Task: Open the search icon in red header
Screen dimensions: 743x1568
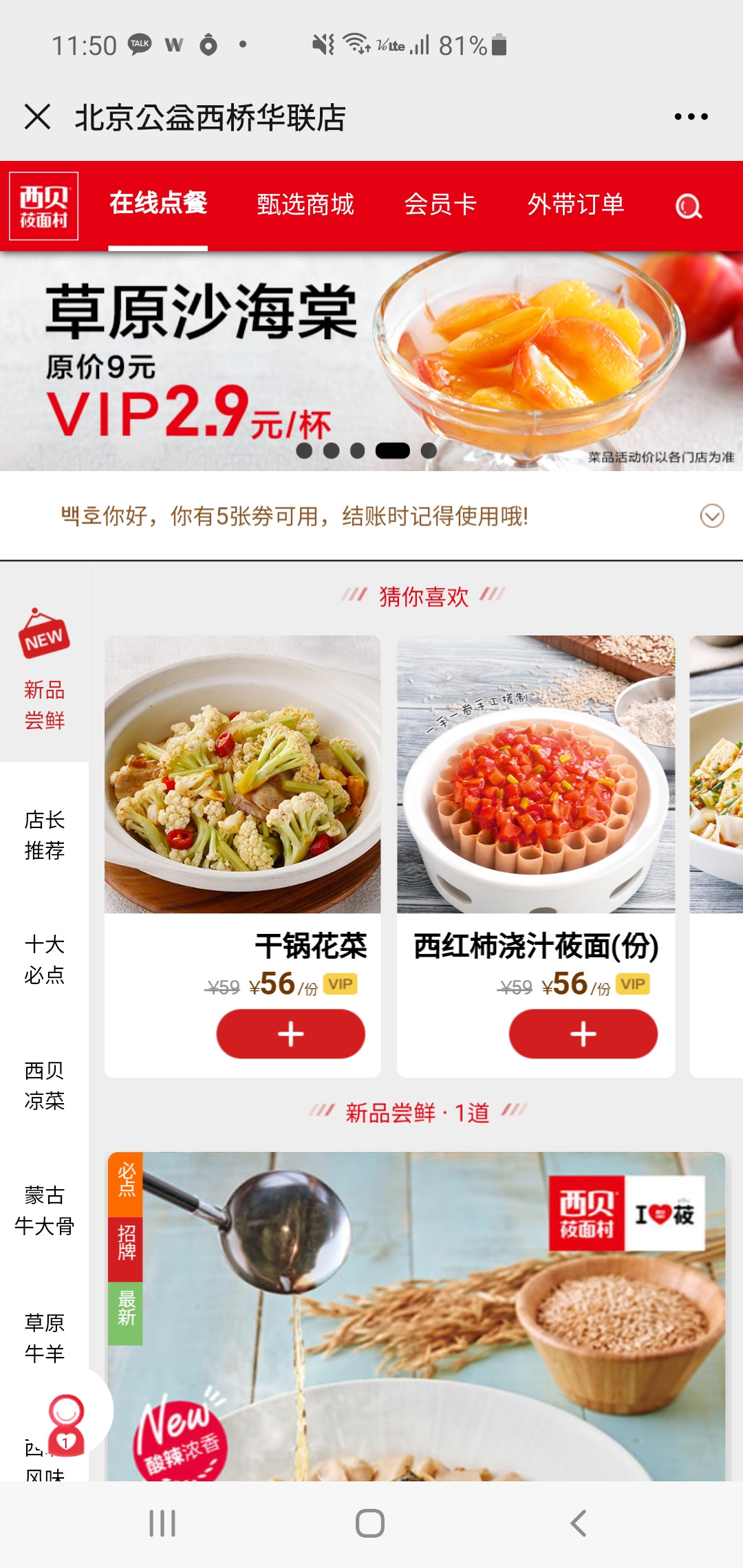Action: [689, 206]
